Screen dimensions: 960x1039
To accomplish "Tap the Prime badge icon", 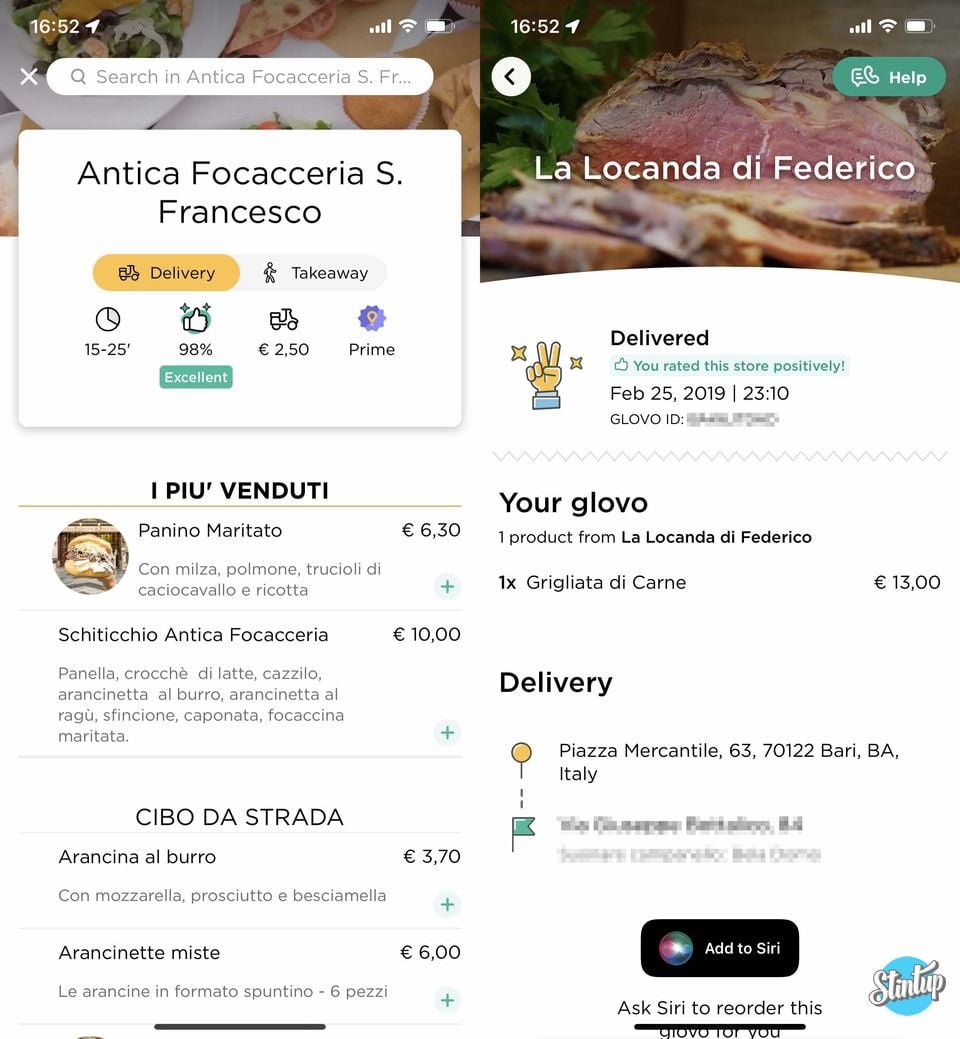I will (x=371, y=318).
